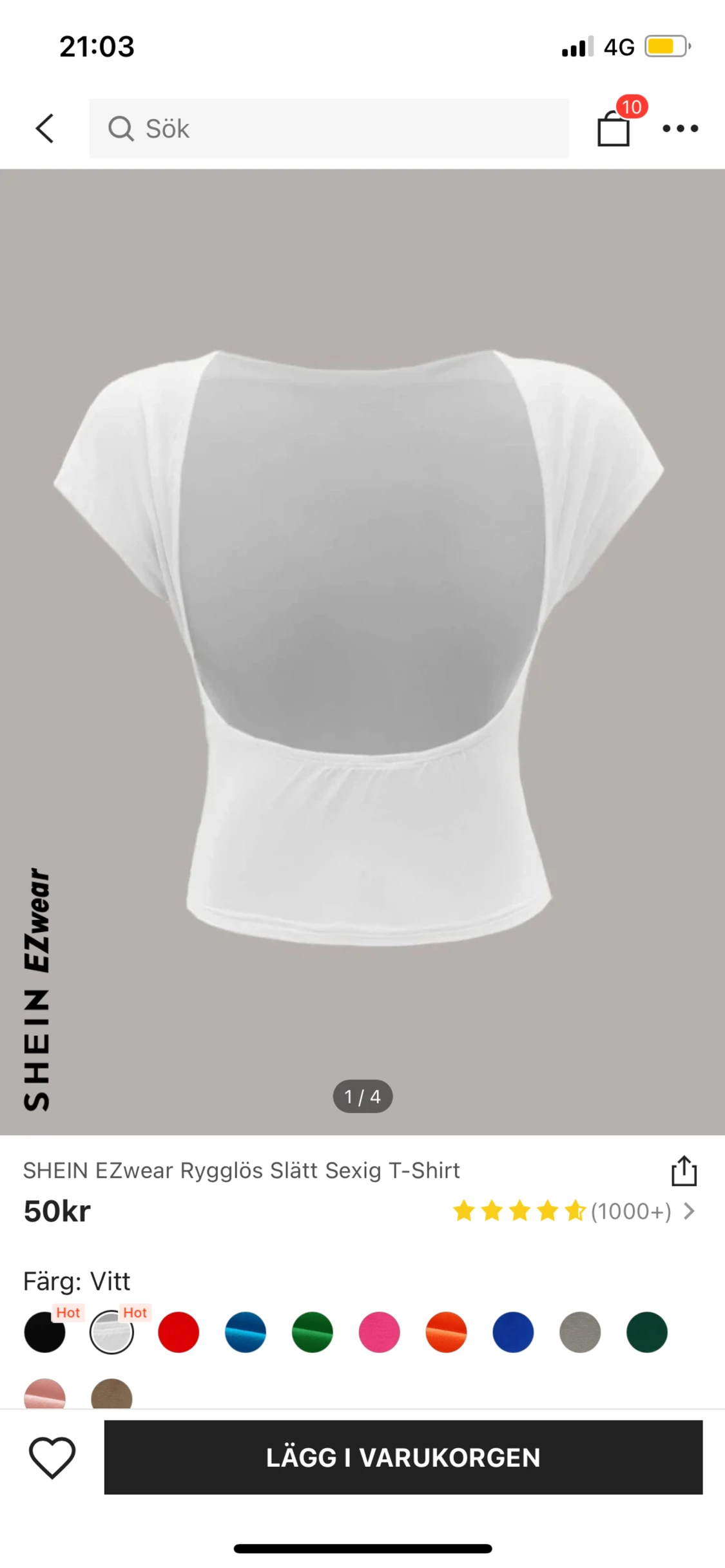This screenshot has height=1568, width=725.
Task: Select the black color option
Action: pyautogui.click(x=44, y=1332)
